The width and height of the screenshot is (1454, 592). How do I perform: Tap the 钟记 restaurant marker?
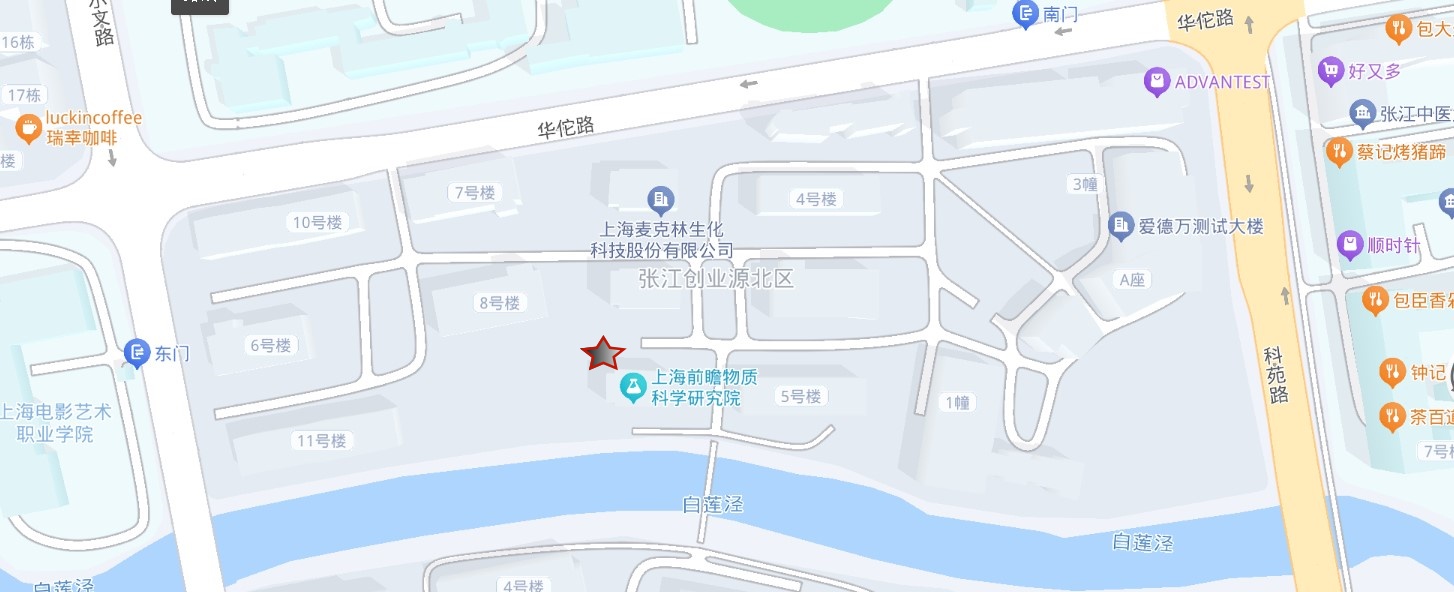(1392, 373)
